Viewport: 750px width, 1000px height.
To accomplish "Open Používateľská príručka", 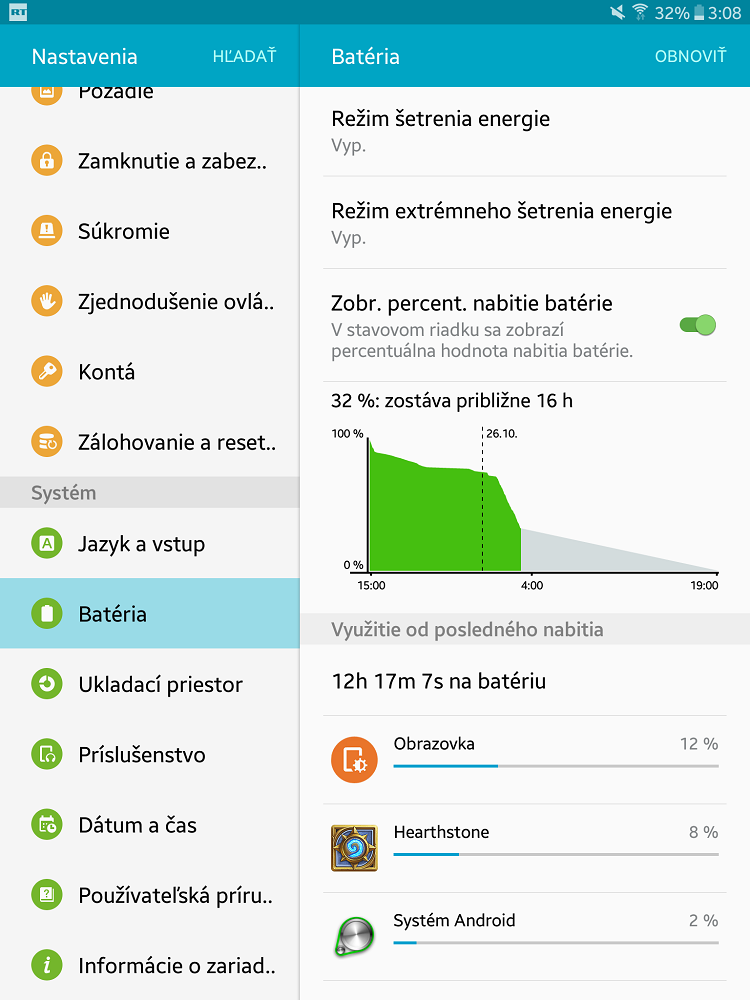I will 150,895.
